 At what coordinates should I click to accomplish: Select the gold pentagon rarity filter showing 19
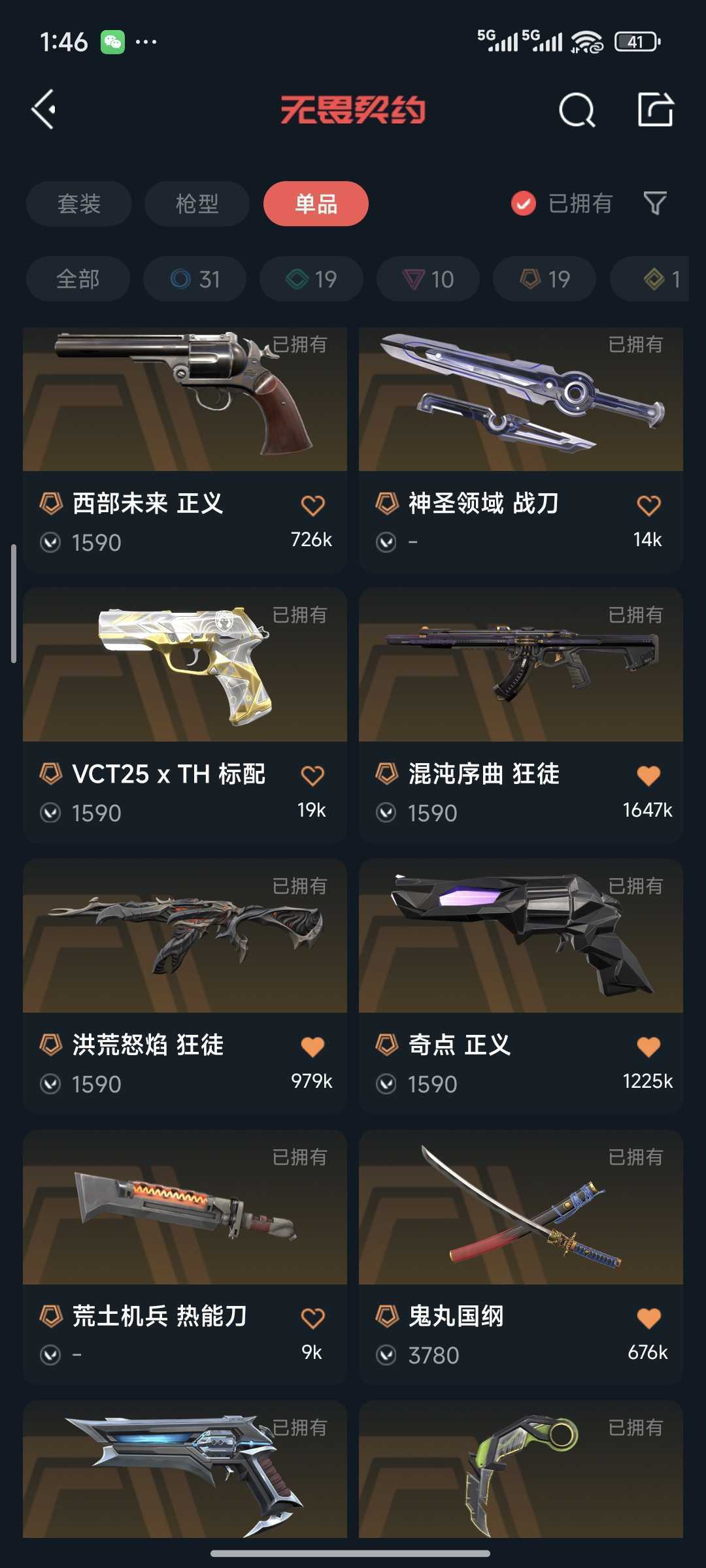[x=543, y=279]
